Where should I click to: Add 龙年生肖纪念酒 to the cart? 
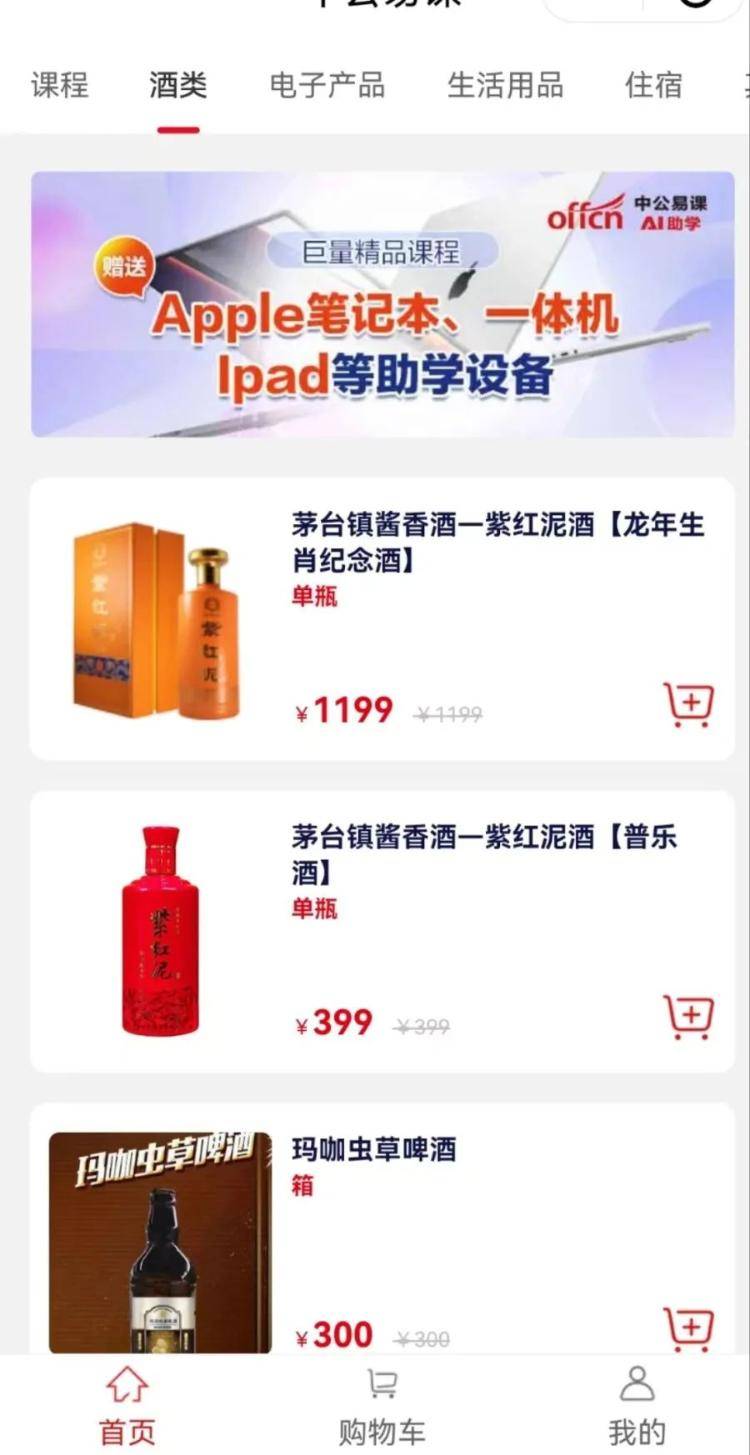689,705
